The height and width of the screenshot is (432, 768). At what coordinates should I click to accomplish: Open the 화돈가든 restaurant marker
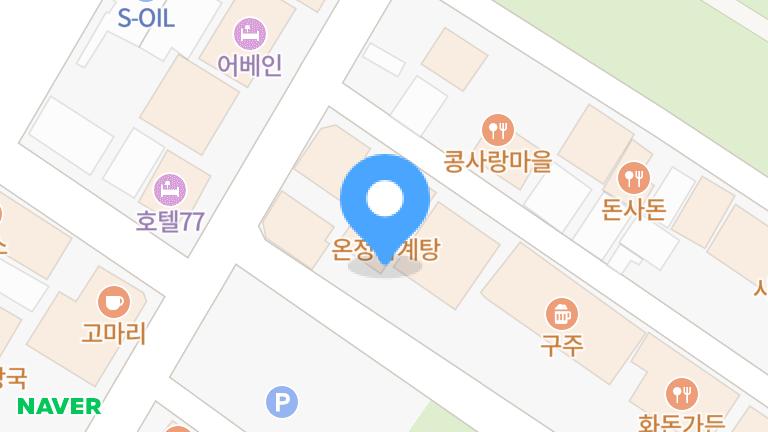[x=681, y=392]
